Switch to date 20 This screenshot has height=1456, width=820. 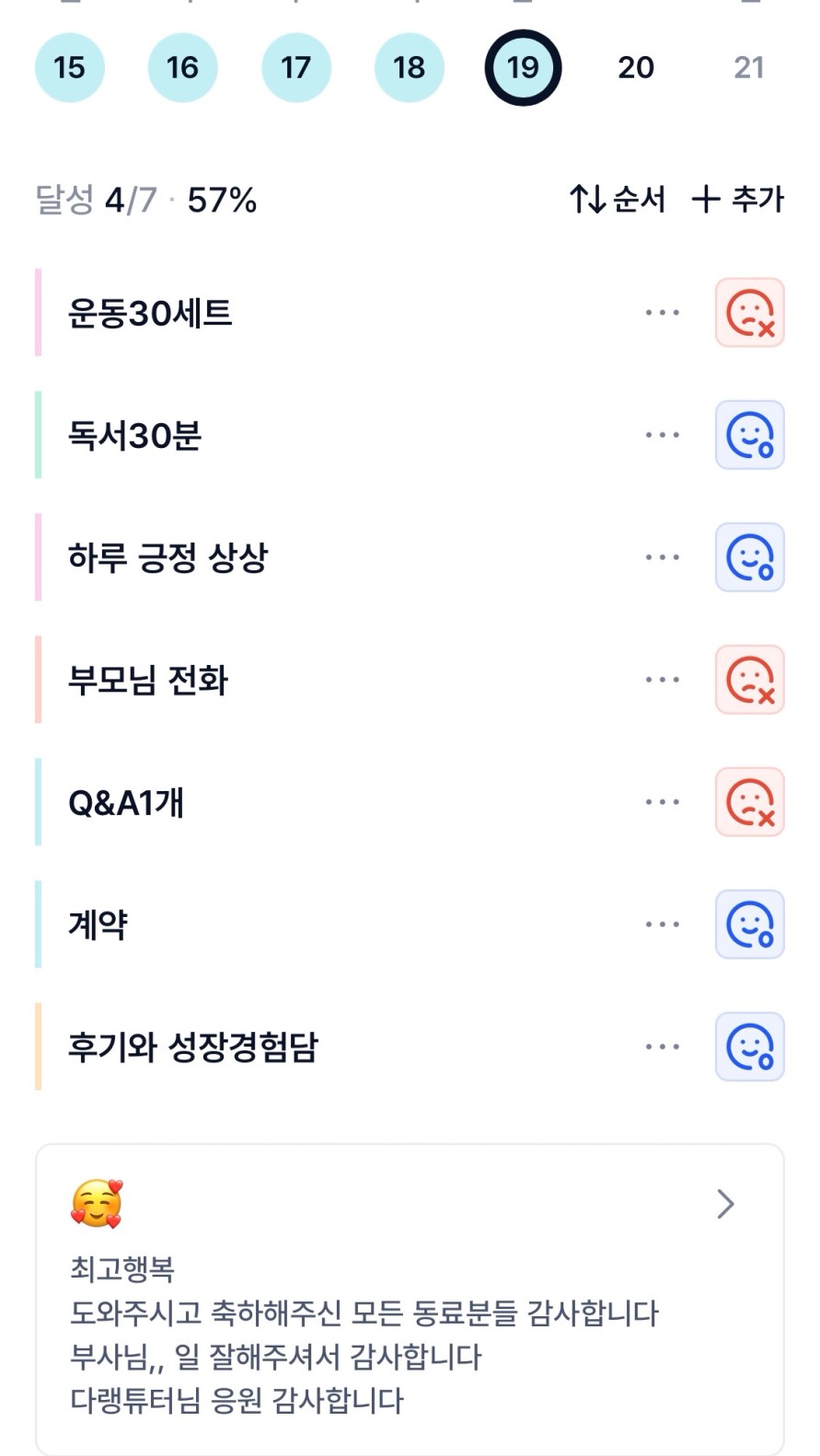(635, 67)
